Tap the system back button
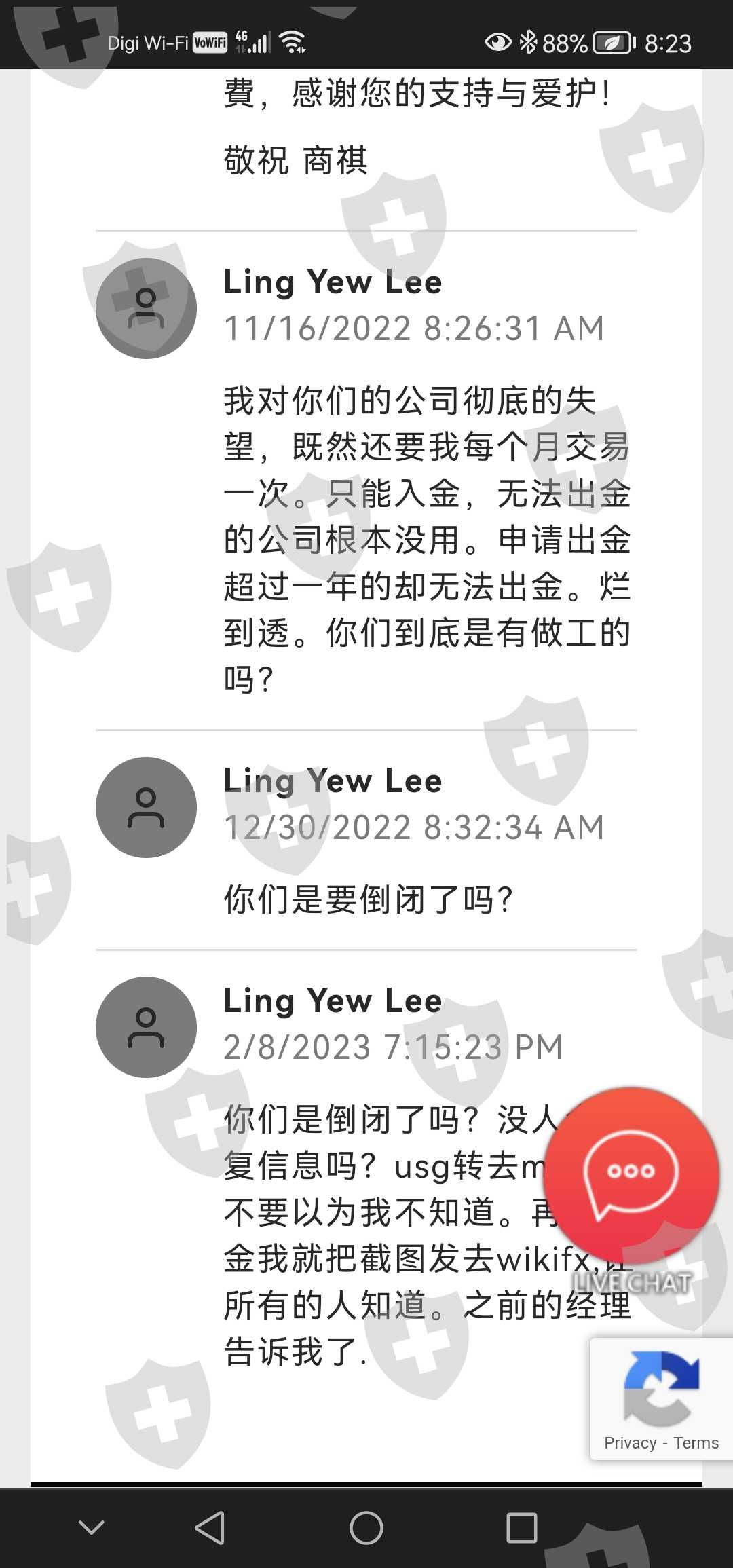The height and width of the screenshot is (1568, 733). tap(210, 1528)
